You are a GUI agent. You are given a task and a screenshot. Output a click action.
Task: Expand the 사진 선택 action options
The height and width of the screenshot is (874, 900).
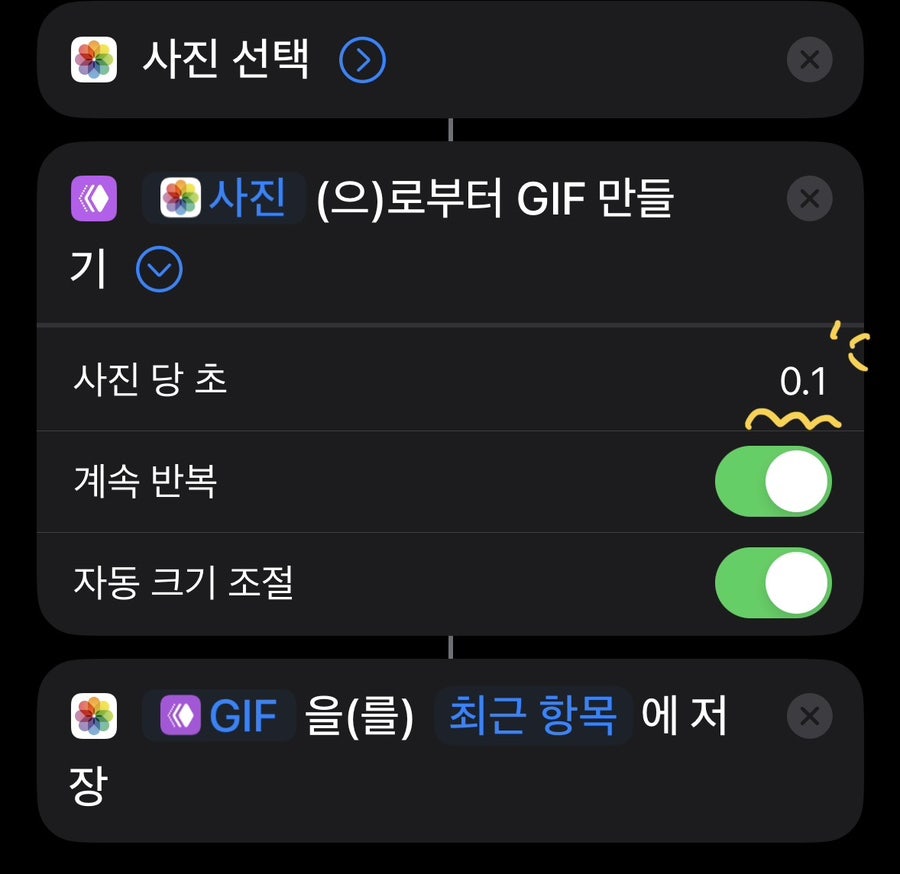pyautogui.click(x=362, y=62)
